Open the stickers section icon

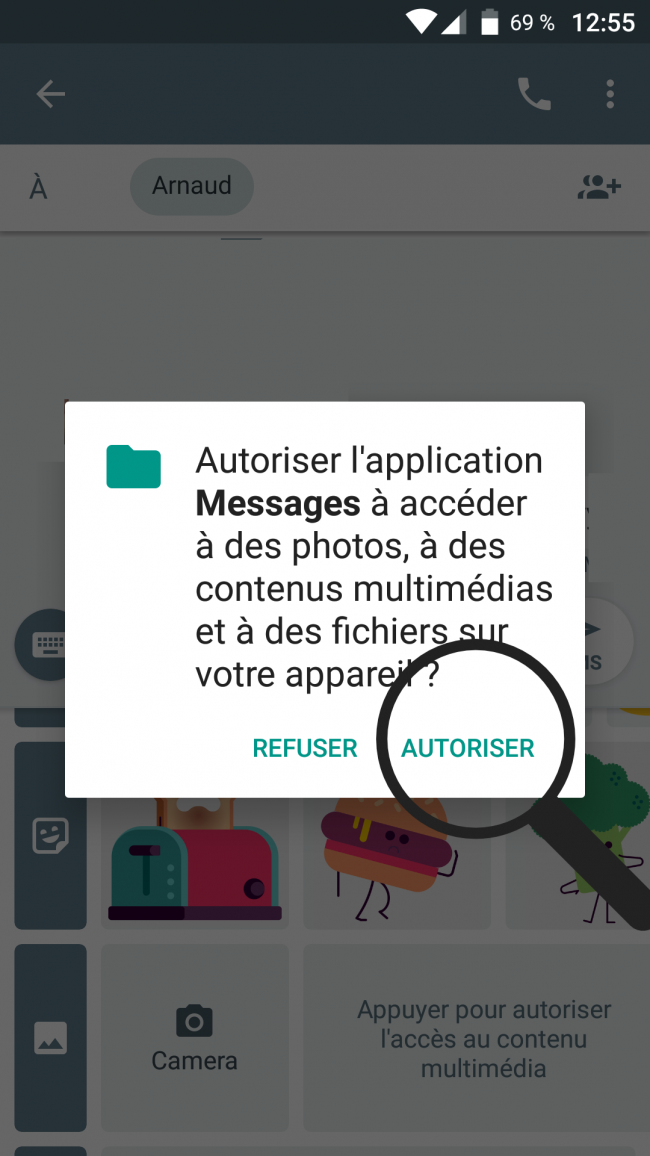[x=50, y=835]
